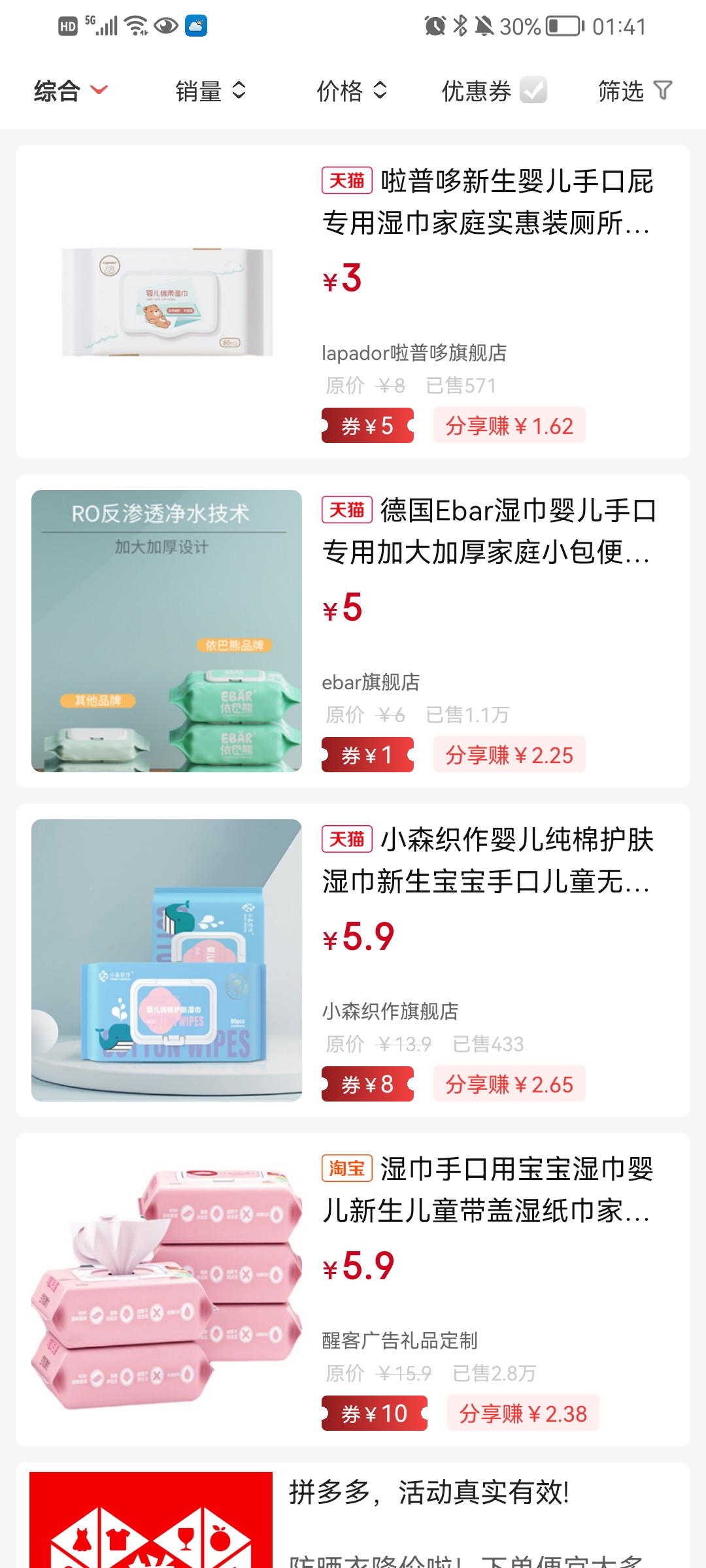Tap 分享赚¥1.62 share button
706x1568 pixels.
(509, 426)
